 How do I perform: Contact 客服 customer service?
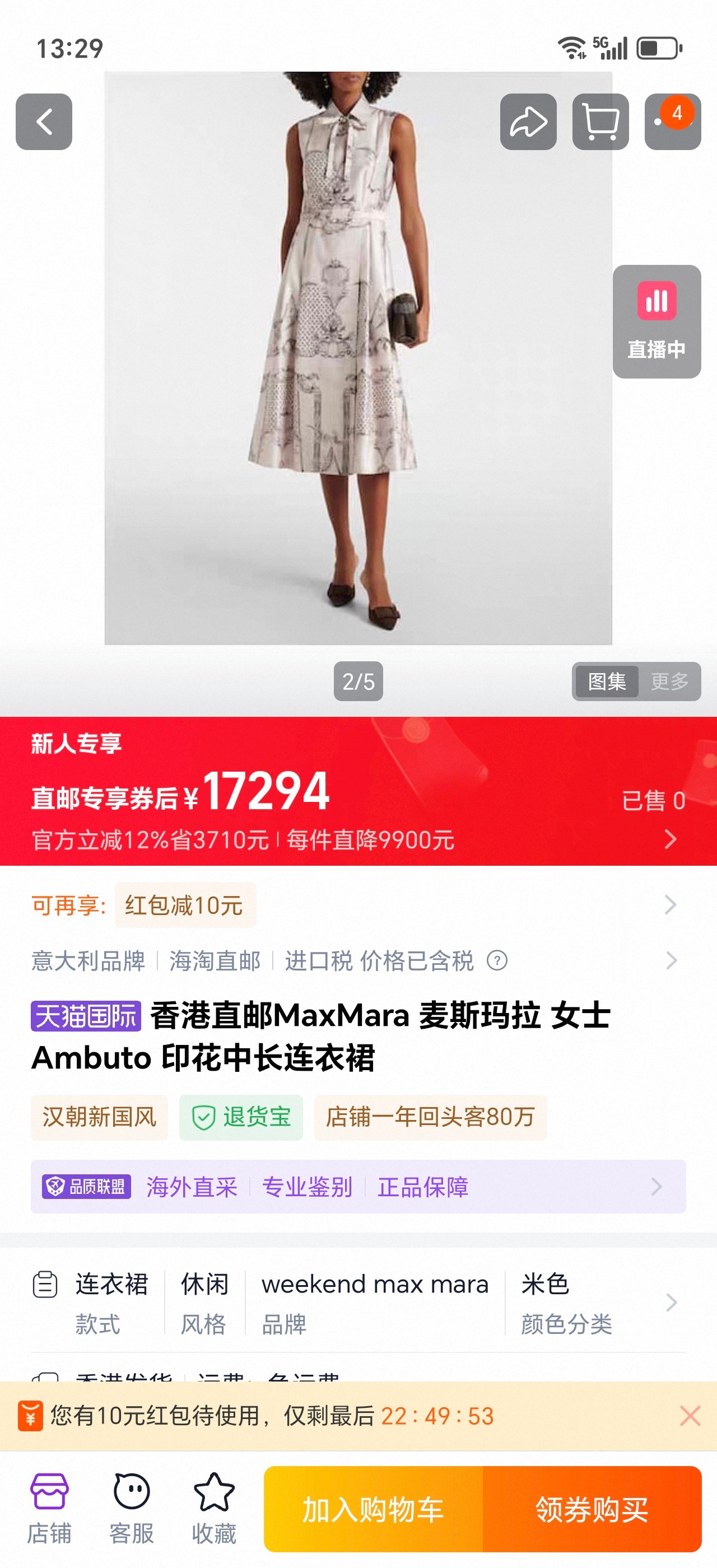(132, 1508)
